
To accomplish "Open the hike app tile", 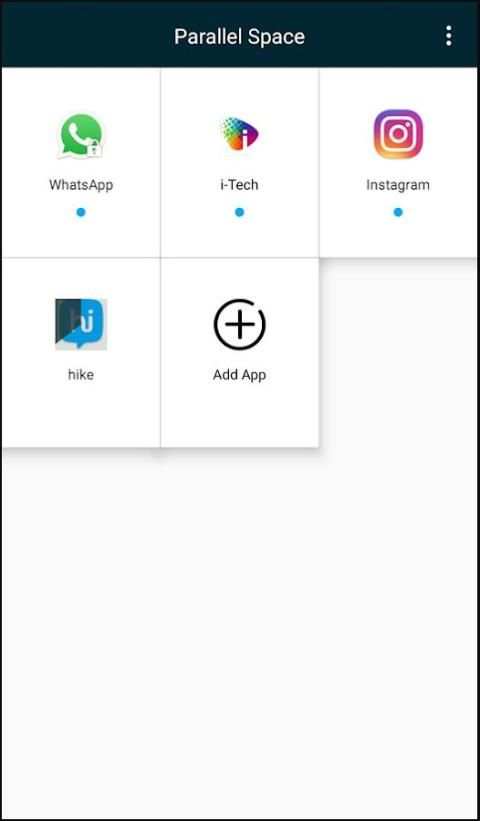I will [81, 352].
